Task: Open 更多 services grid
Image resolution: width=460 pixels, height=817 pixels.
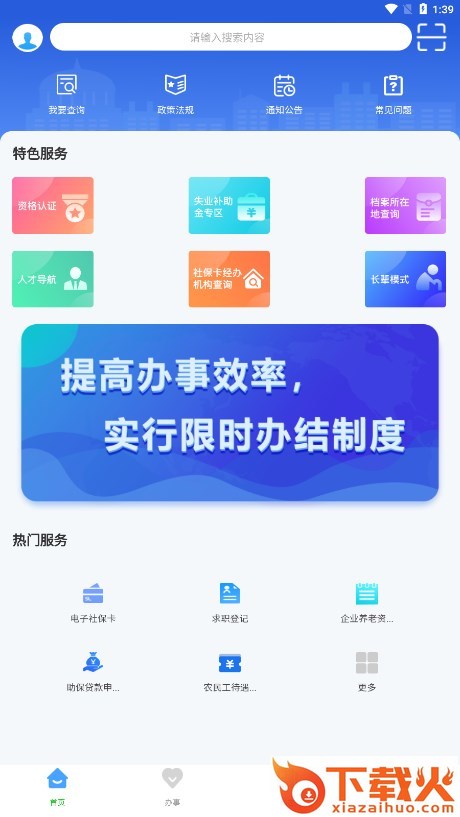Action: click(x=367, y=672)
